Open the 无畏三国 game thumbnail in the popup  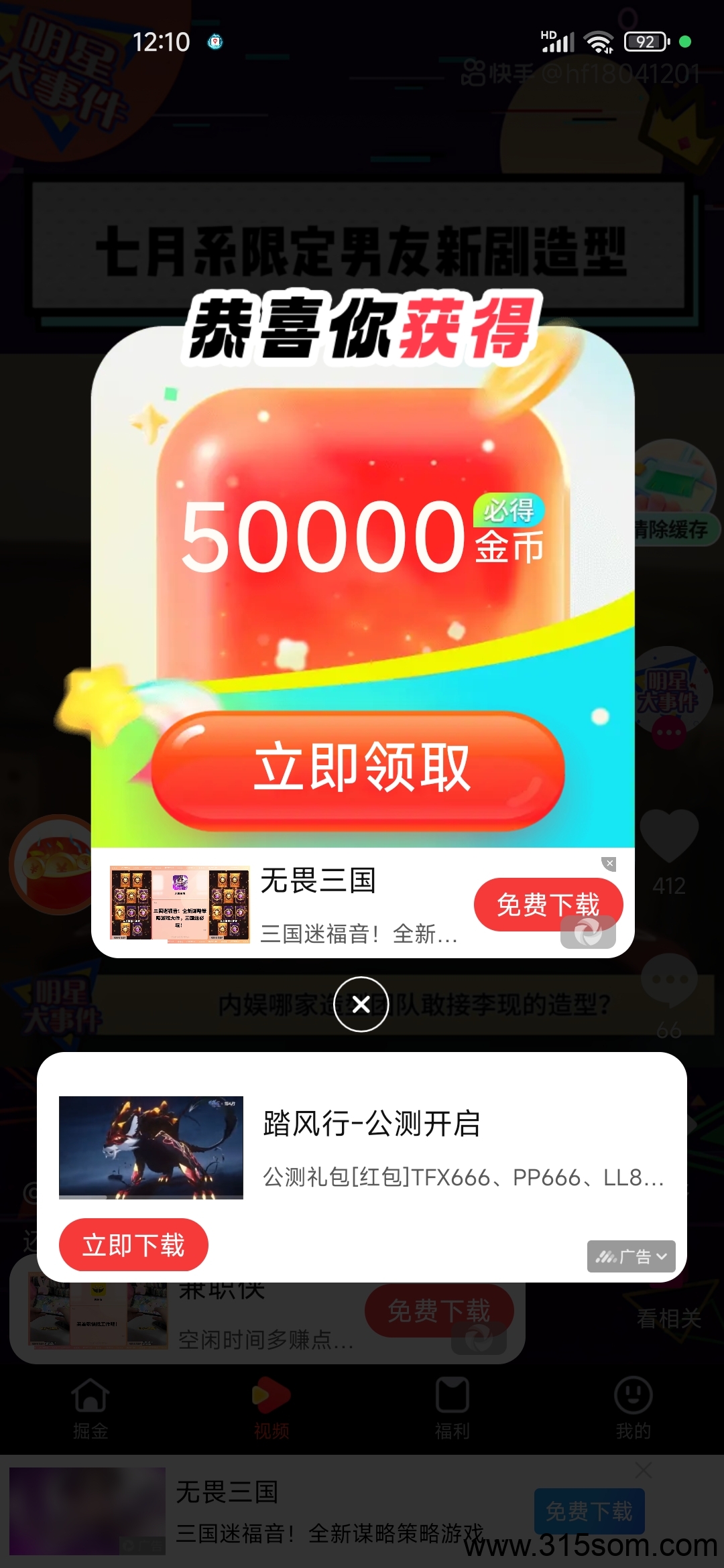tap(180, 903)
